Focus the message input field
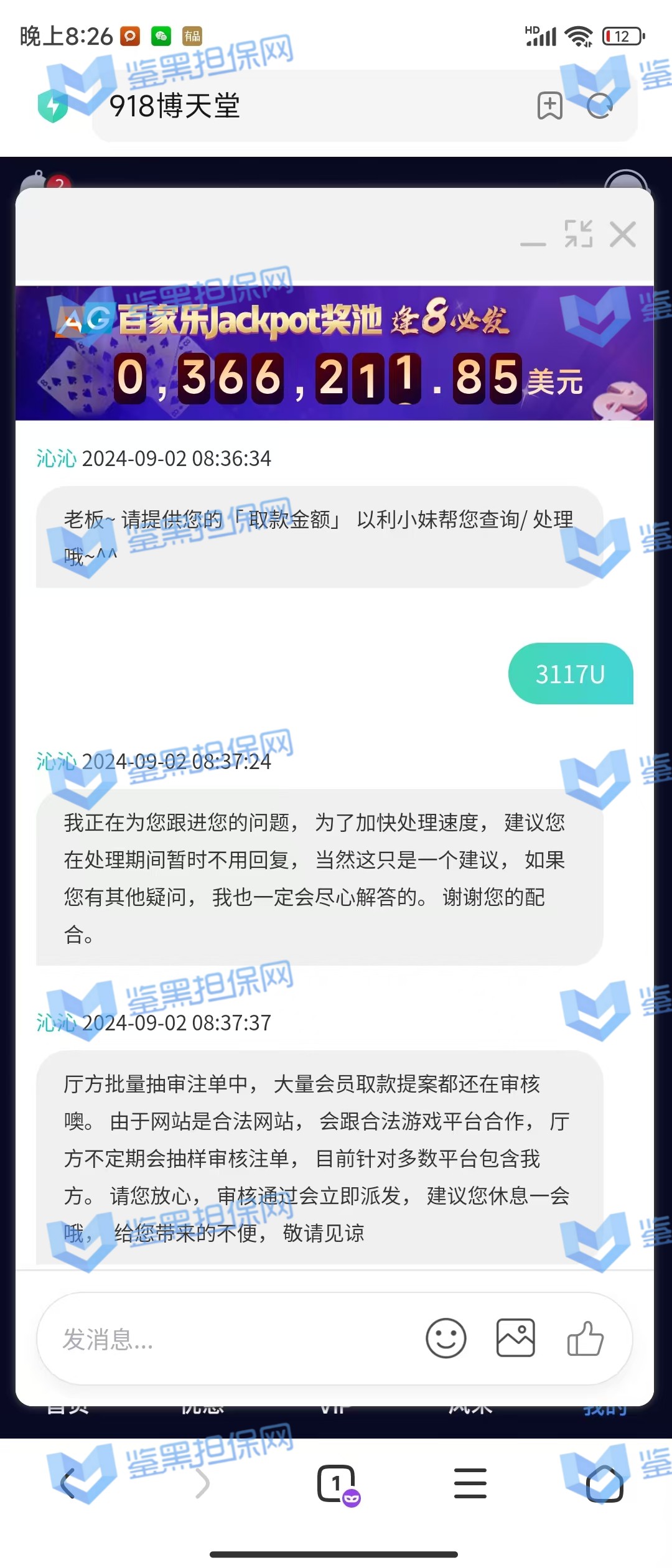Viewport: 672px width, 1568px height. click(x=230, y=1339)
